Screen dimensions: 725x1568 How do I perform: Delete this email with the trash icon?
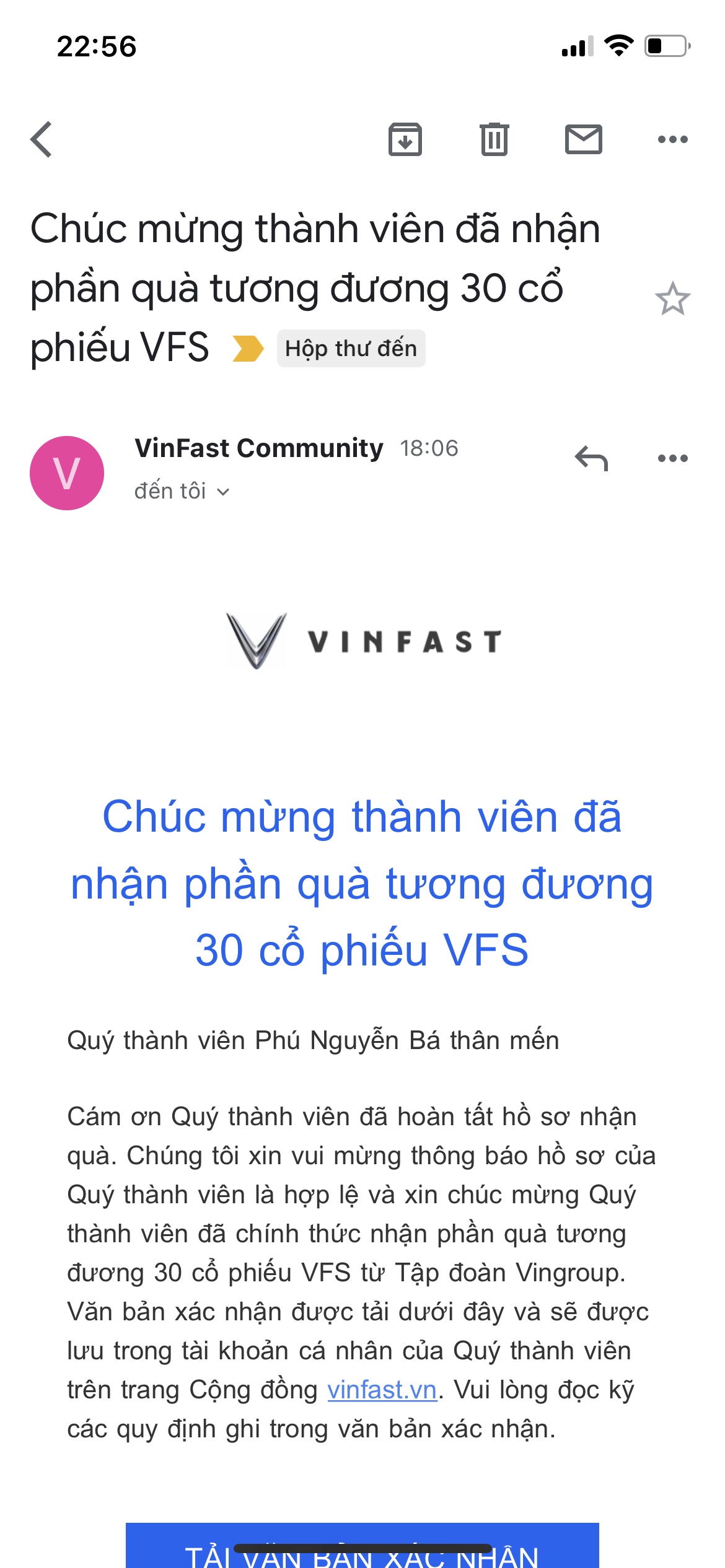494,139
